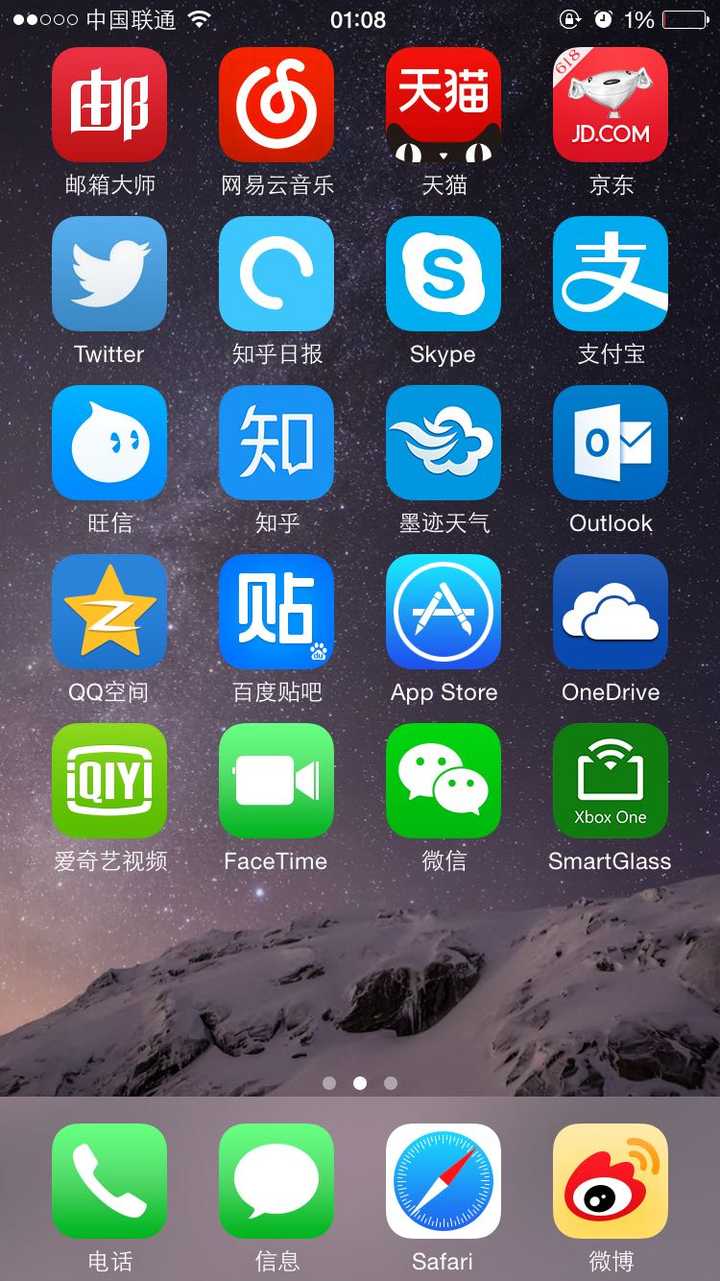Open 知乎日报
The image size is (720, 1281).
coord(276,273)
